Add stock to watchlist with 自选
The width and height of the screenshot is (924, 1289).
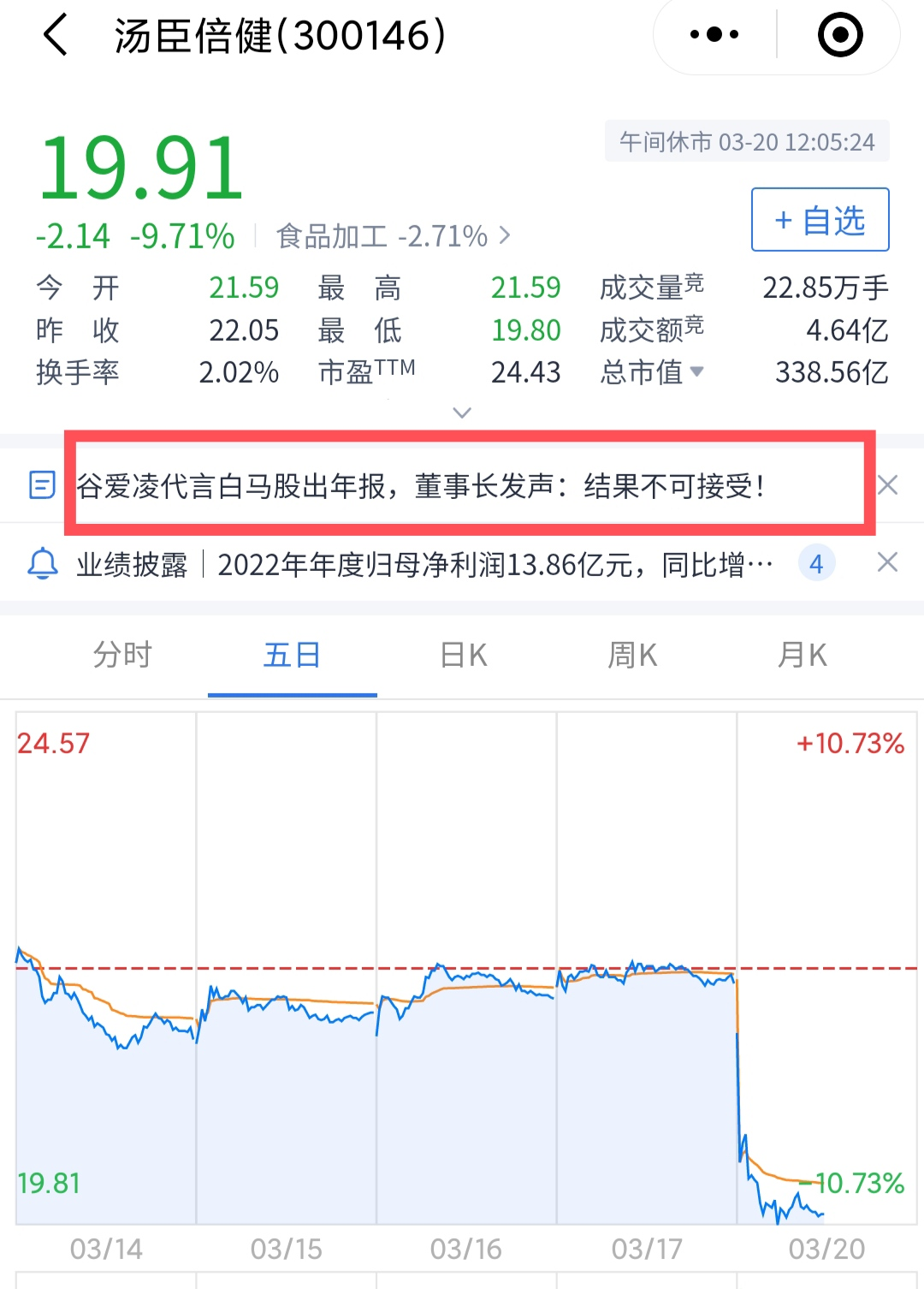click(820, 220)
